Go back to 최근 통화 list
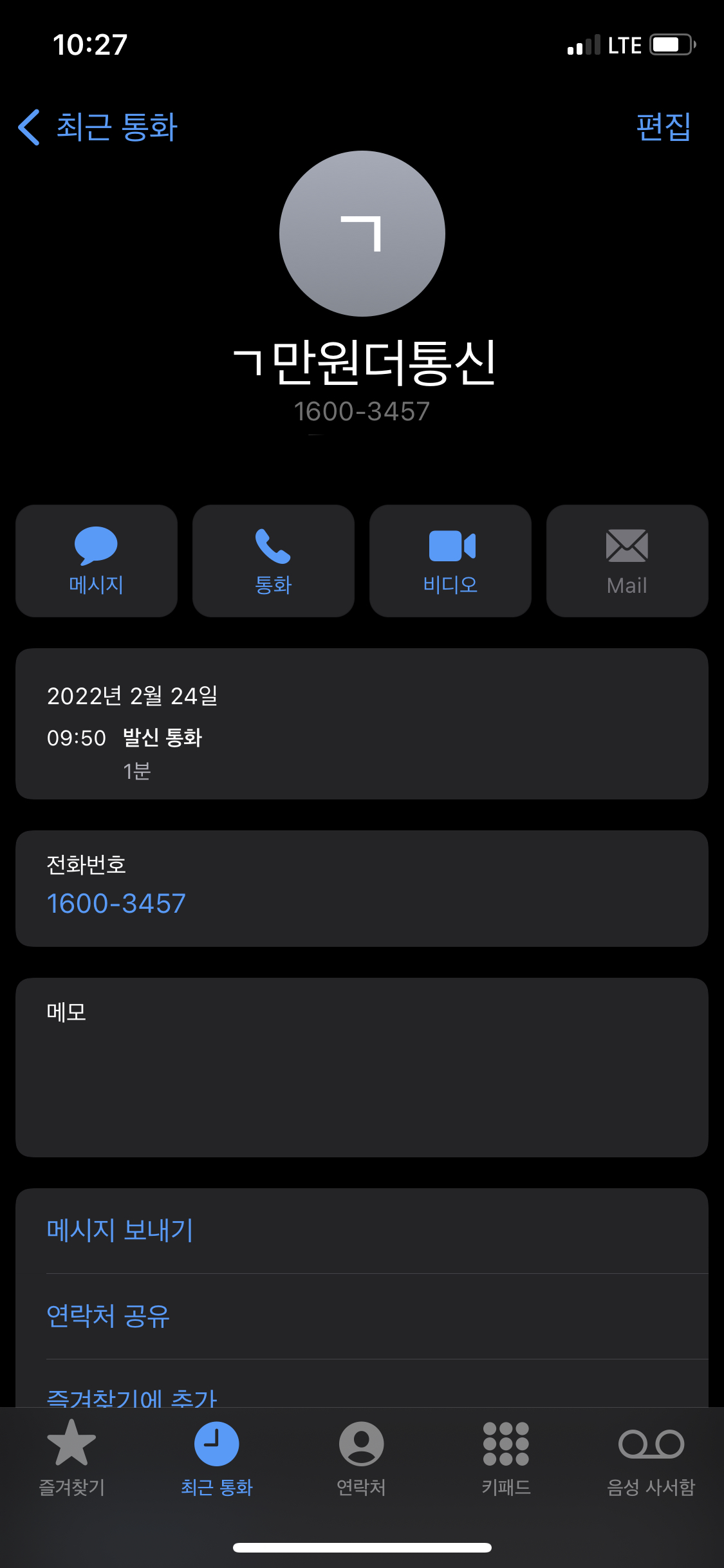 [x=98, y=127]
